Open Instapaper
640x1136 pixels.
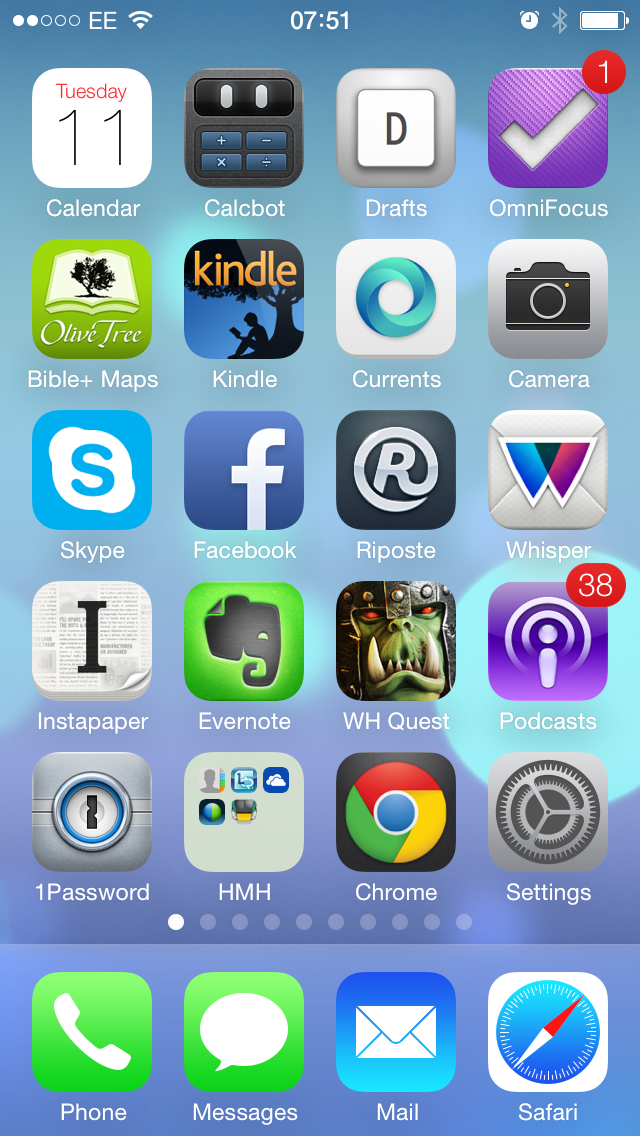[92, 641]
